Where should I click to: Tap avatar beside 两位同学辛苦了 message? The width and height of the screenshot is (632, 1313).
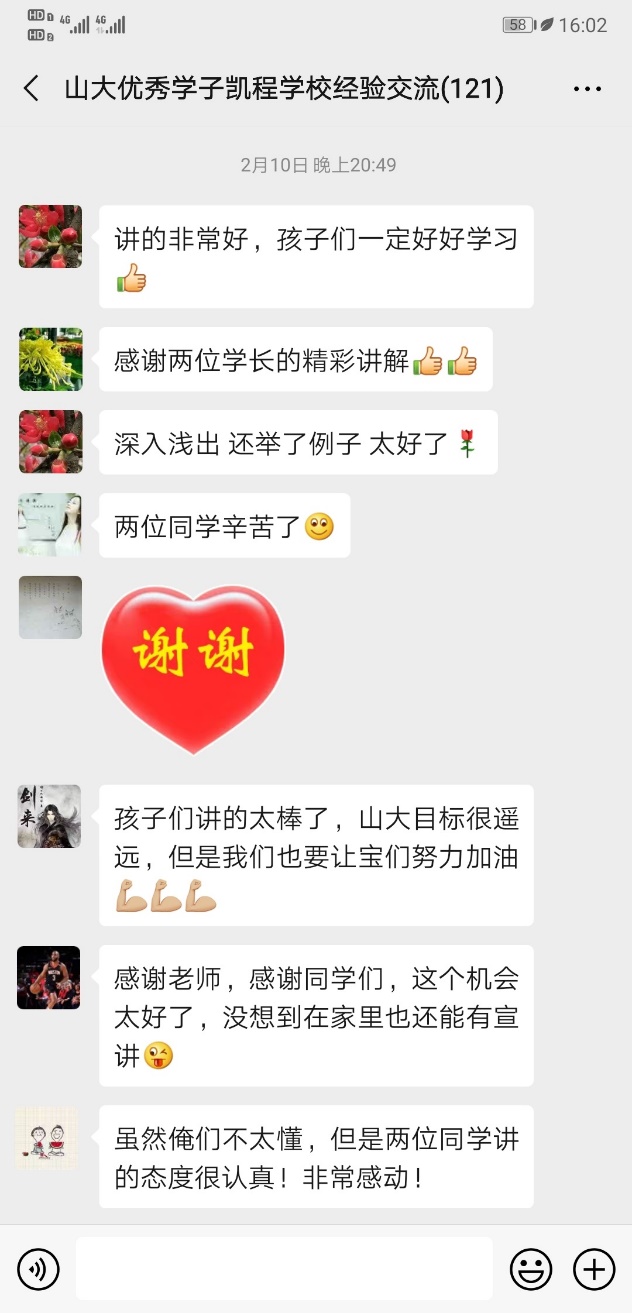tap(50, 524)
